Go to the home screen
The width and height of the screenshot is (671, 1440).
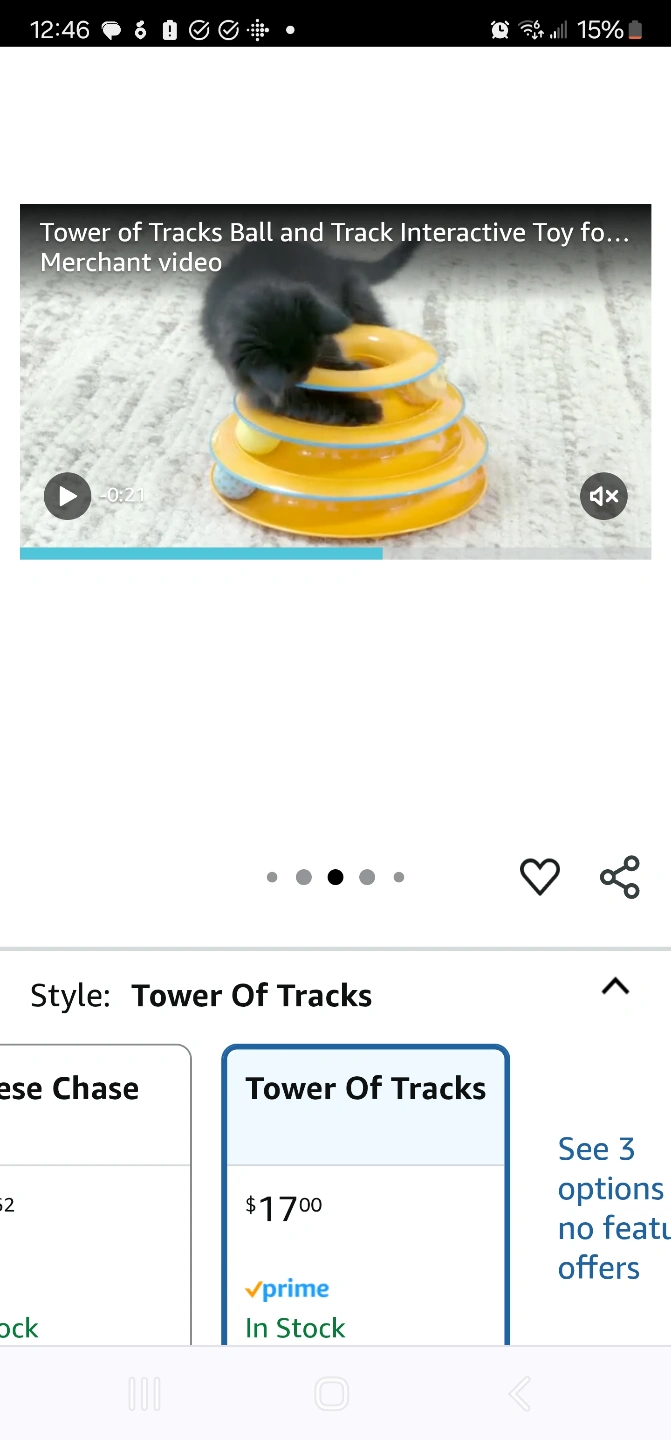tap(331, 1393)
